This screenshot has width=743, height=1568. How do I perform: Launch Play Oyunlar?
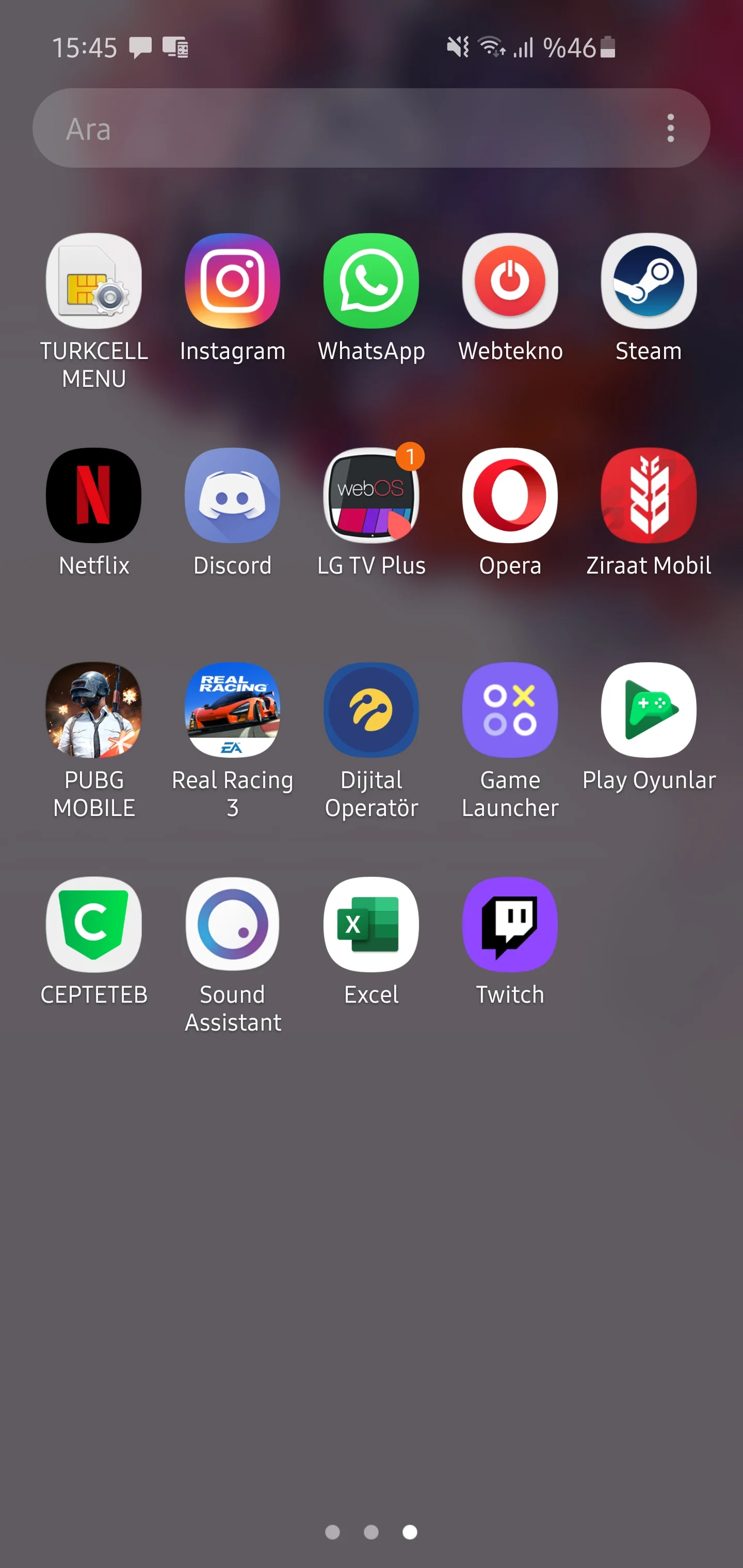pyautogui.click(x=649, y=710)
